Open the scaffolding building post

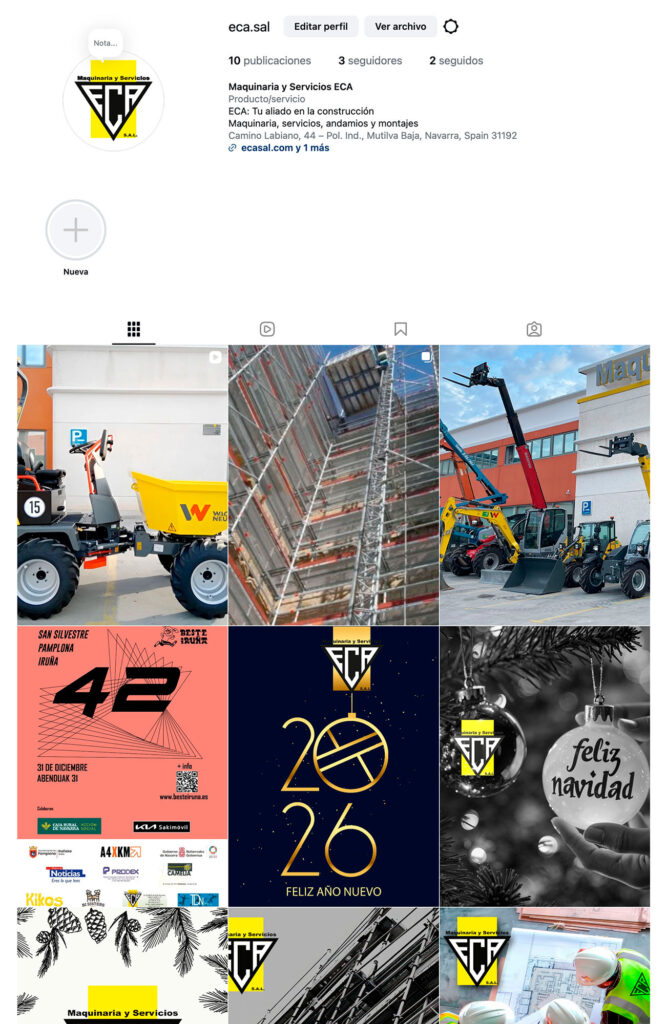333,485
